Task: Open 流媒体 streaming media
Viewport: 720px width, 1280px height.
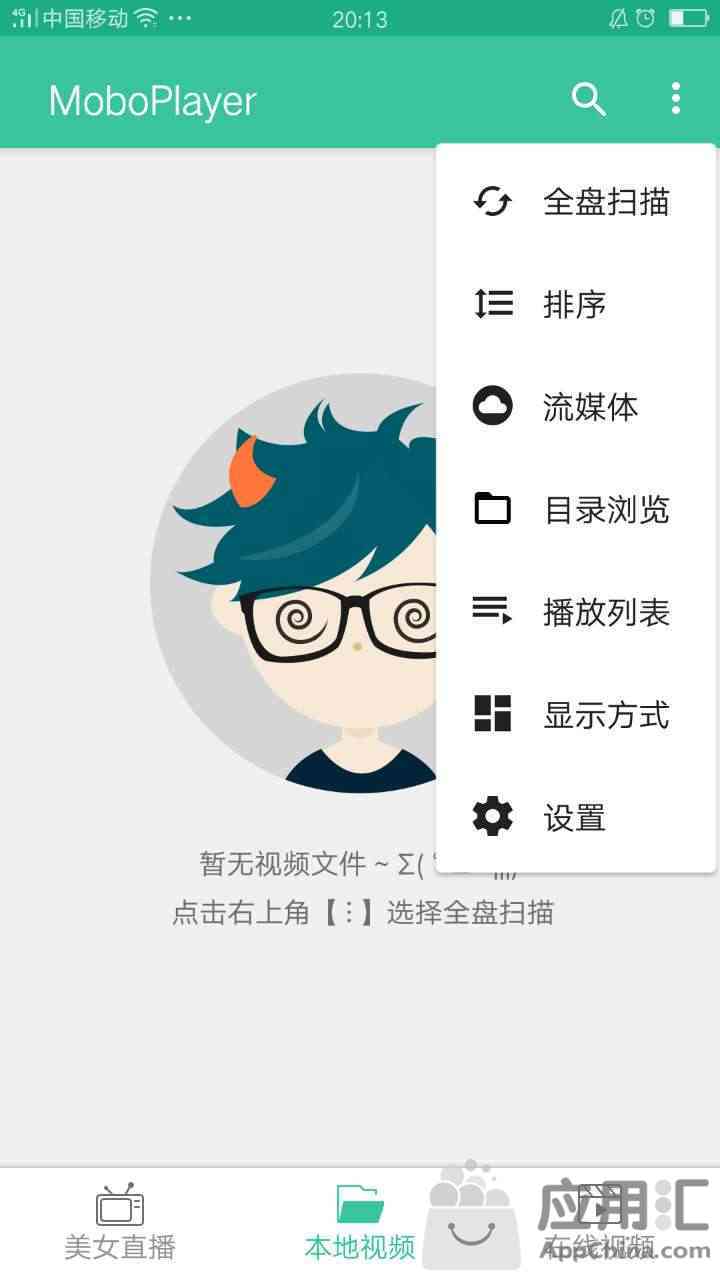Action: 576,407
